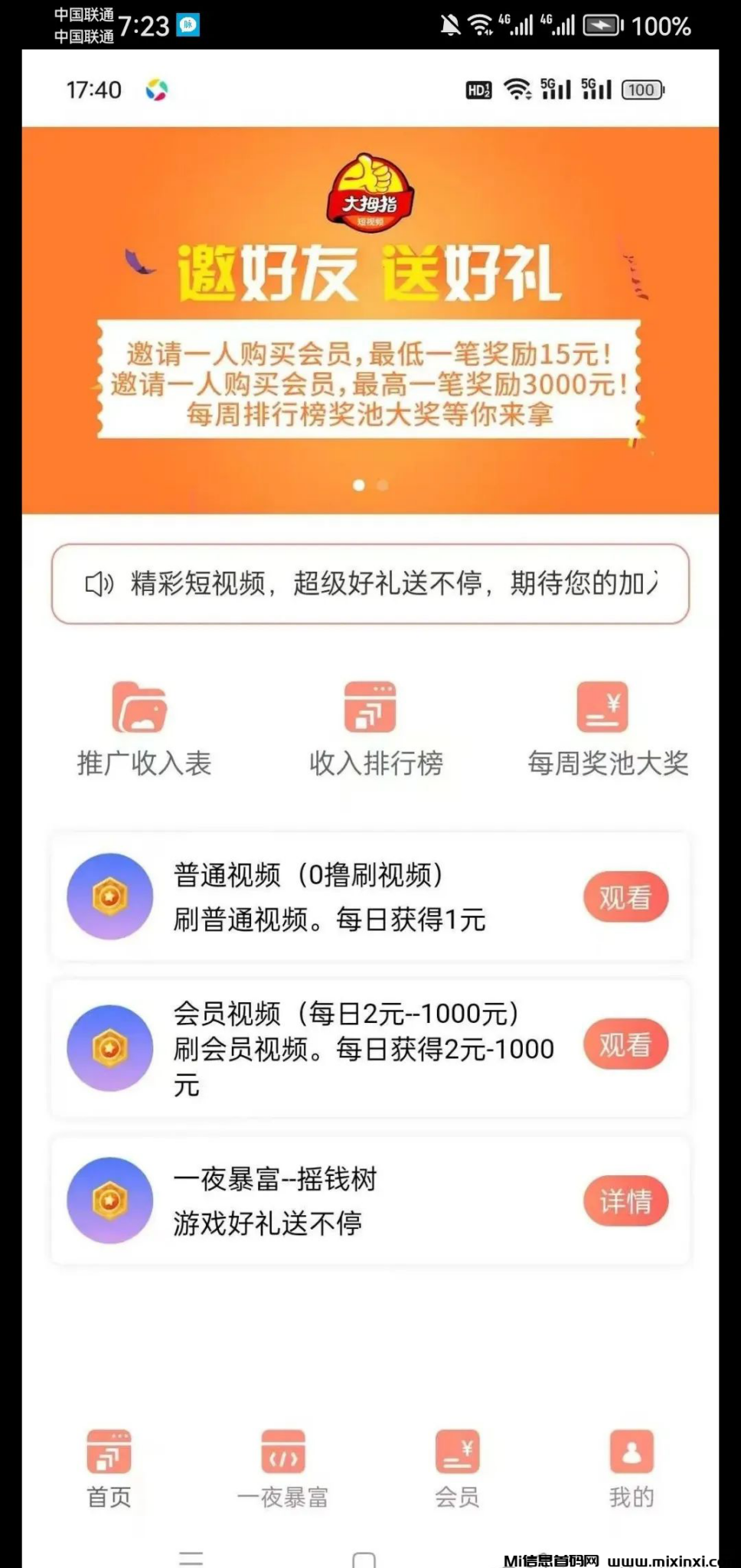Tap the speaker icon beside the announcement
Image resolution: width=741 pixels, height=1568 pixels.
pos(96,583)
